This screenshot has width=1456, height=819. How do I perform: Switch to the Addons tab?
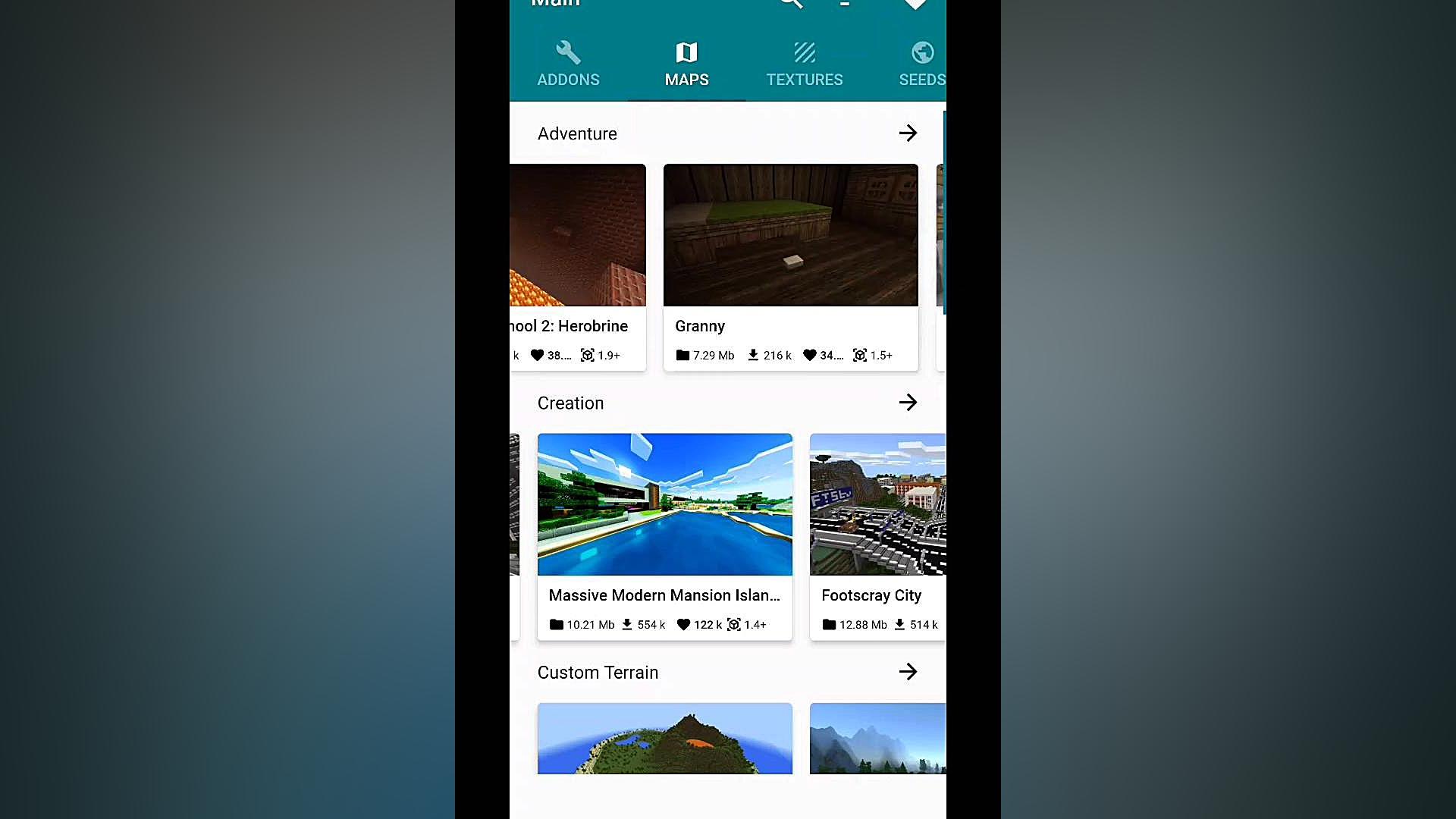pyautogui.click(x=568, y=64)
